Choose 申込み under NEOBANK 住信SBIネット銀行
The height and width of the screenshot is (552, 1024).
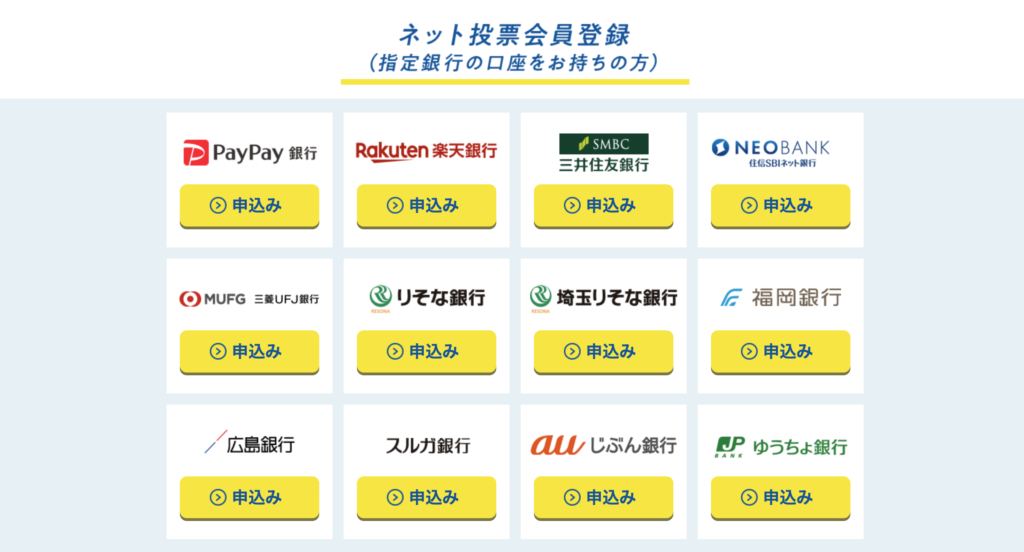click(780, 205)
